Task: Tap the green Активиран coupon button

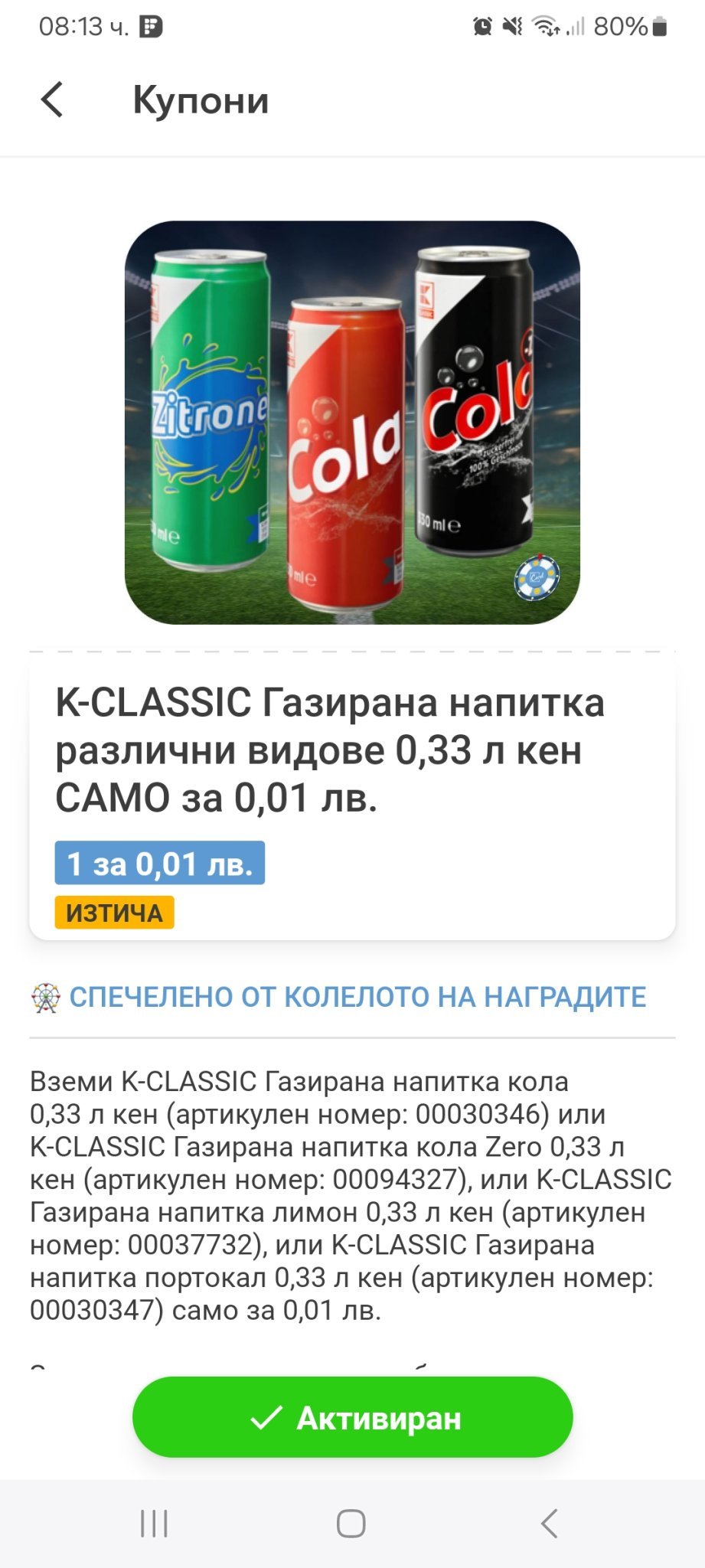Action: pyautogui.click(x=352, y=1417)
